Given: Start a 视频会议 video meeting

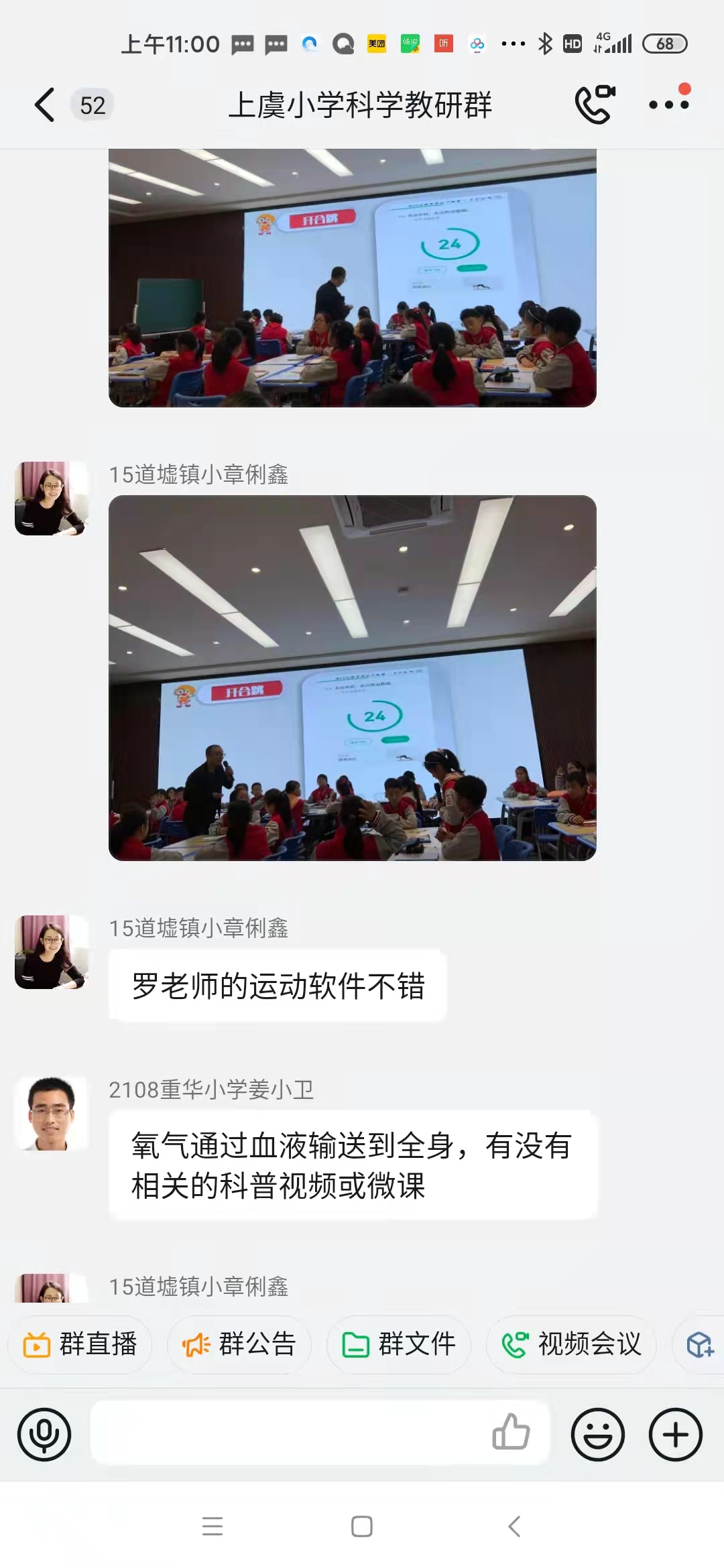Looking at the screenshot, I should (x=572, y=1344).
